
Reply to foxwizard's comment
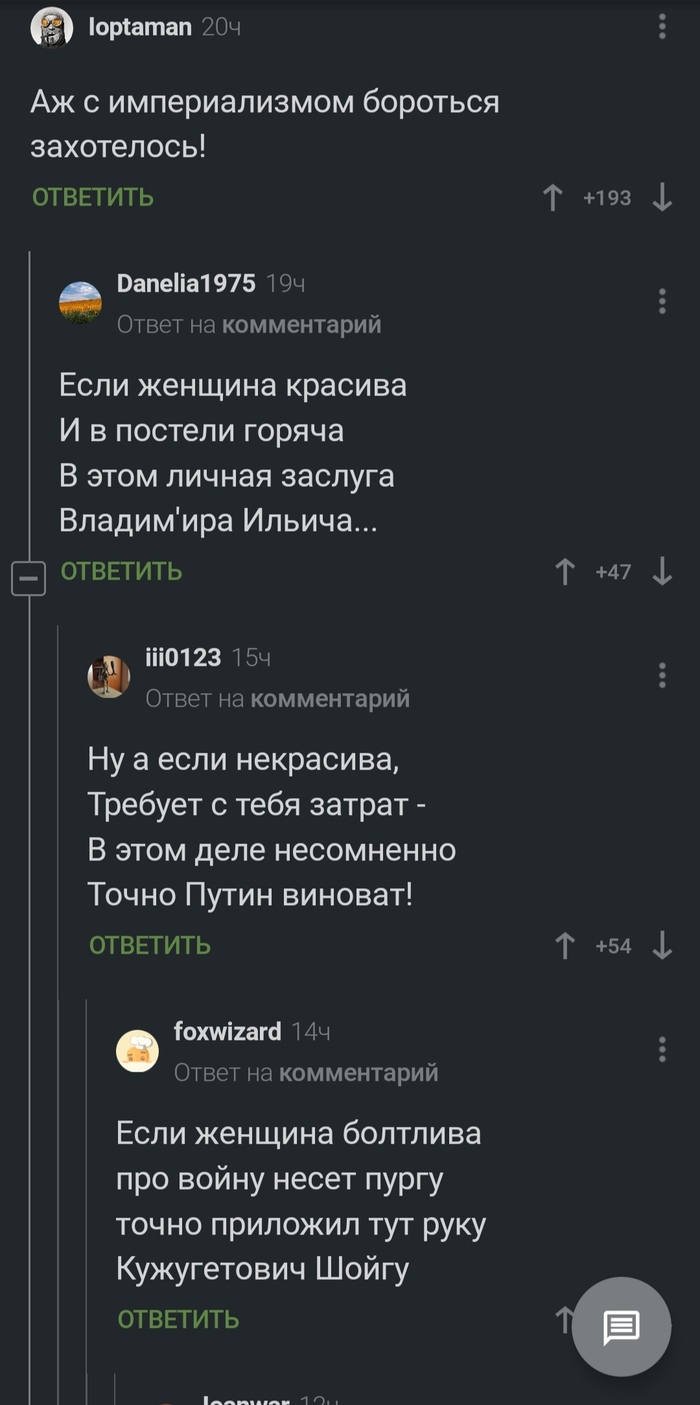pyautogui.click(x=178, y=1319)
